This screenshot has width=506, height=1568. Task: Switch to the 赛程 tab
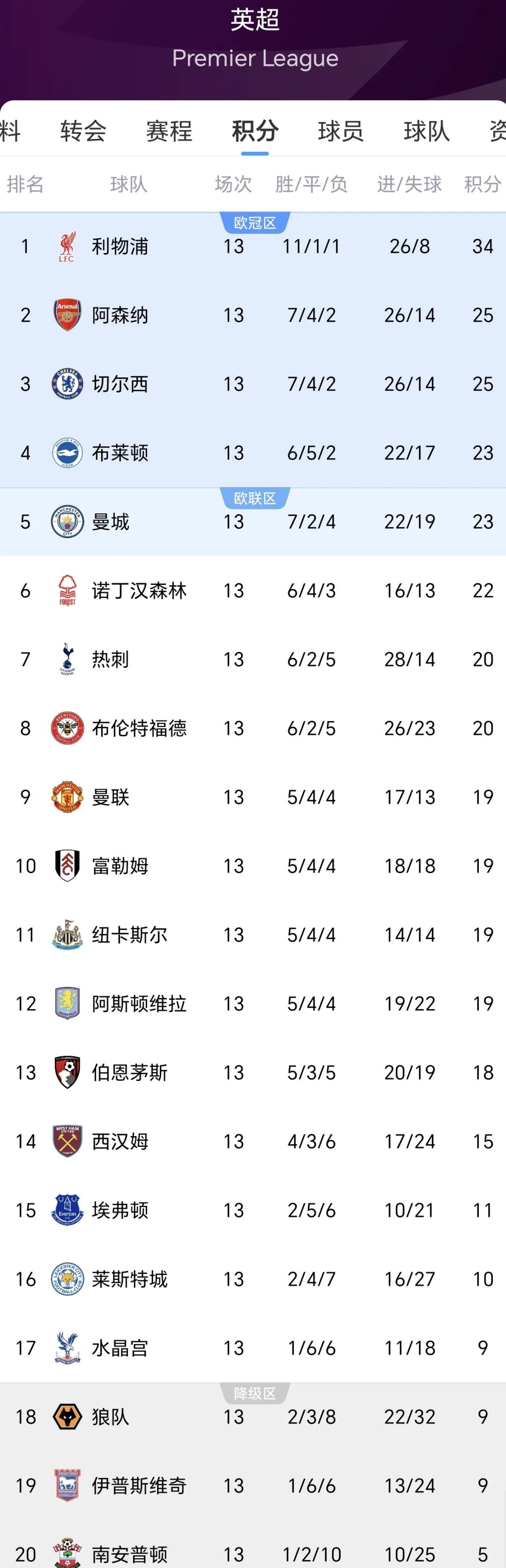pyautogui.click(x=169, y=131)
